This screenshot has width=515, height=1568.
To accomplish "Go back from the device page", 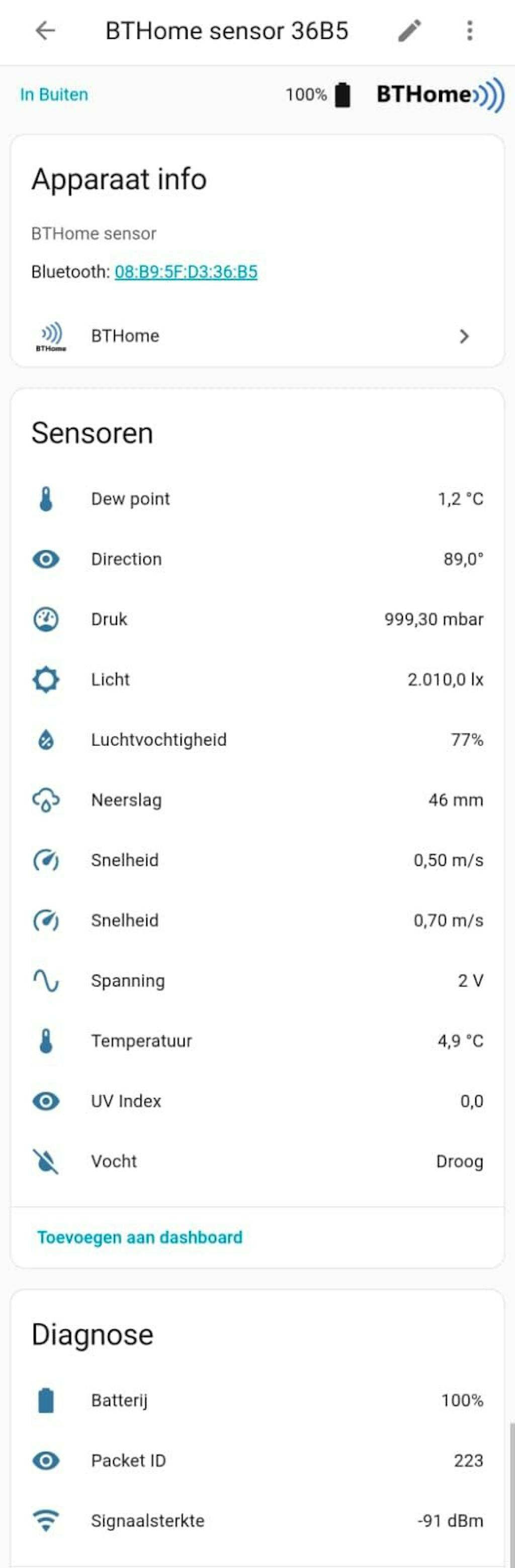I will click(46, 30).
